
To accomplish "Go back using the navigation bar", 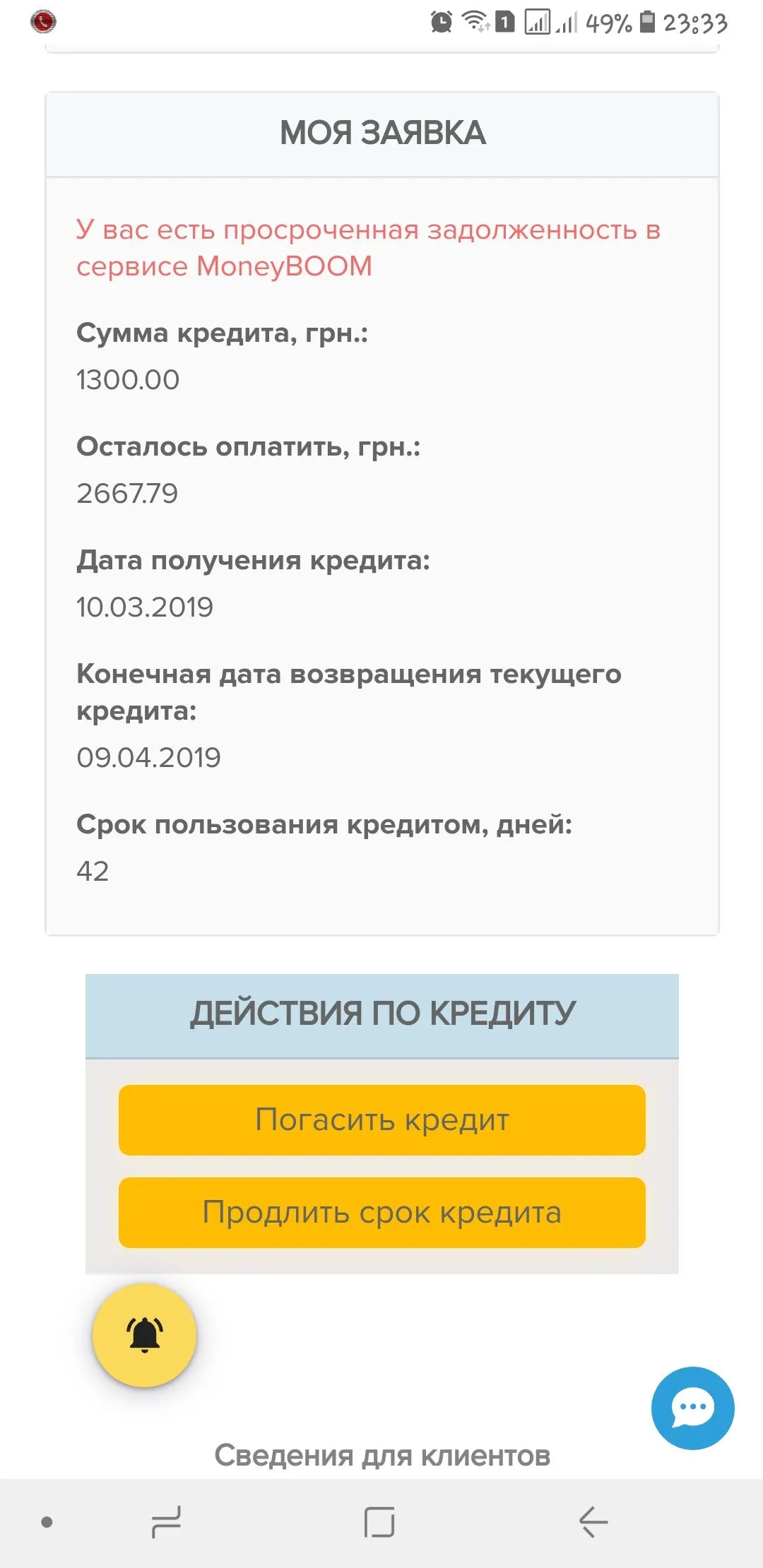I will click(593, 1521).
